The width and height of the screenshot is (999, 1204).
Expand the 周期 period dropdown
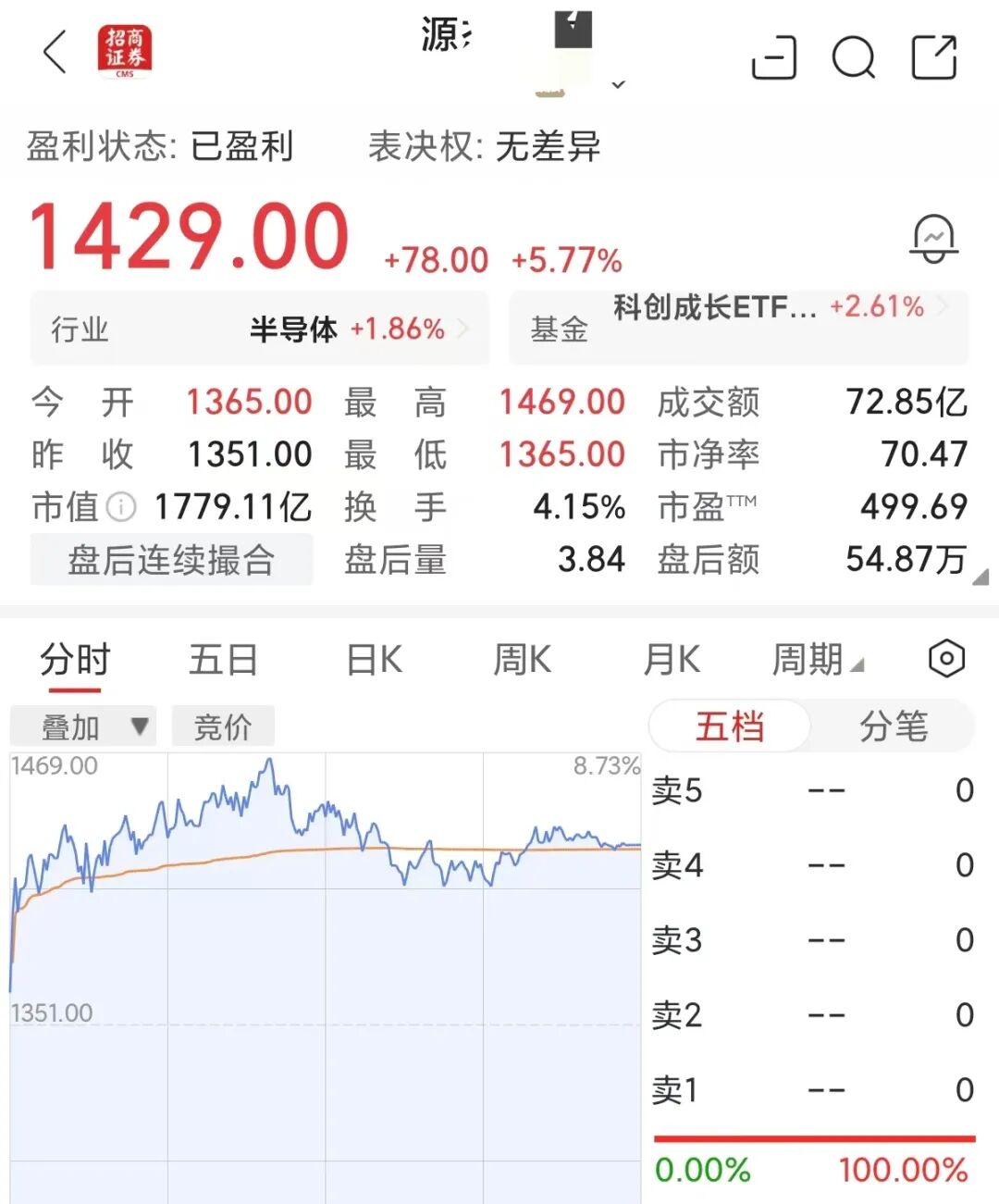pyautogui.click(x=818, y=660)
